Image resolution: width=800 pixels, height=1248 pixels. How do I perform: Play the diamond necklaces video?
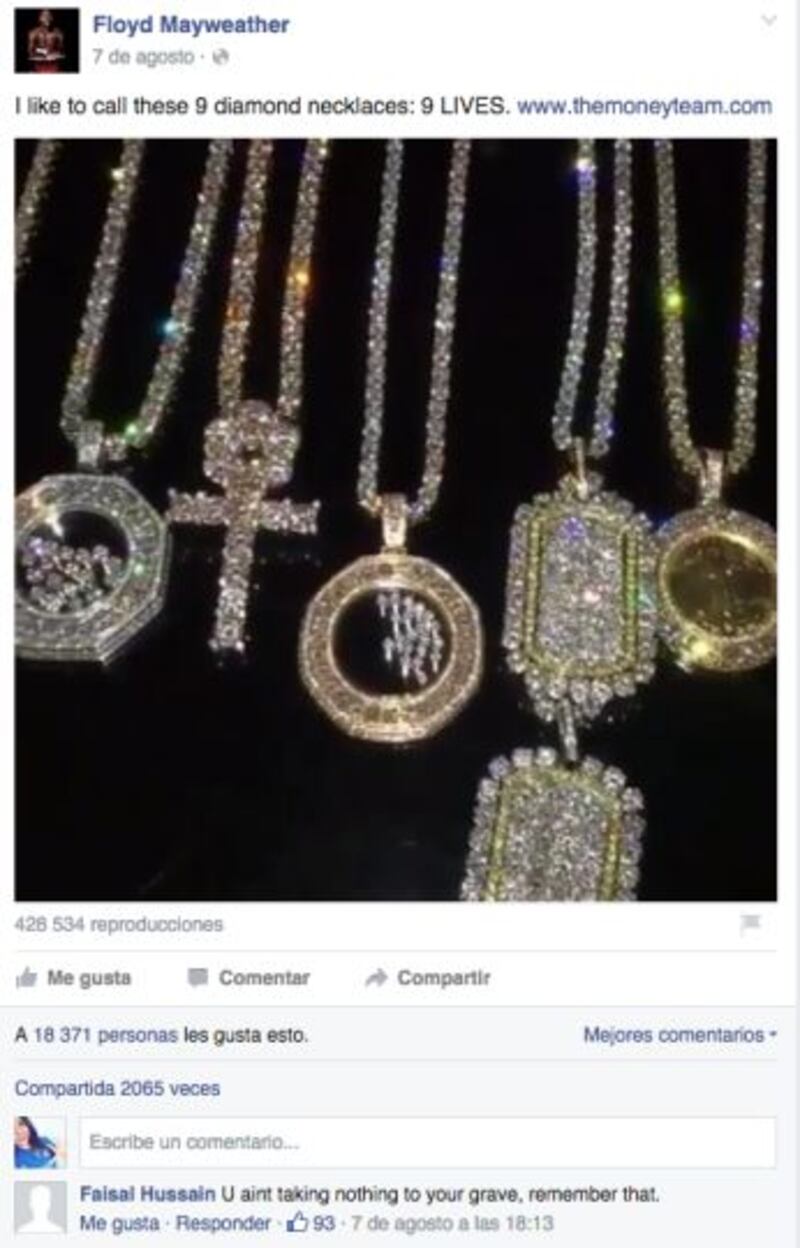(x=395, y=519)
